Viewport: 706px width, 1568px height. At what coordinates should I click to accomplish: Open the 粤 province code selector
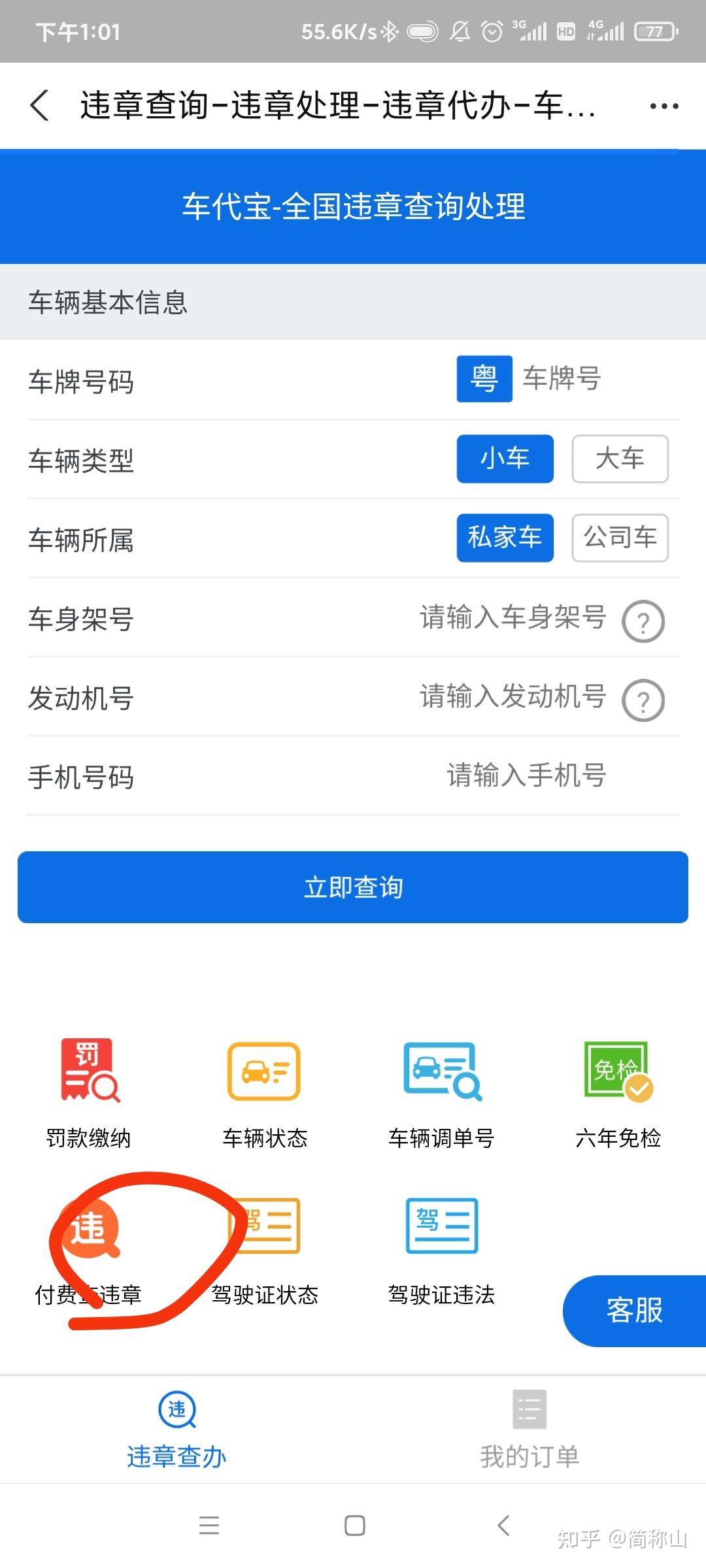(484, 380)
